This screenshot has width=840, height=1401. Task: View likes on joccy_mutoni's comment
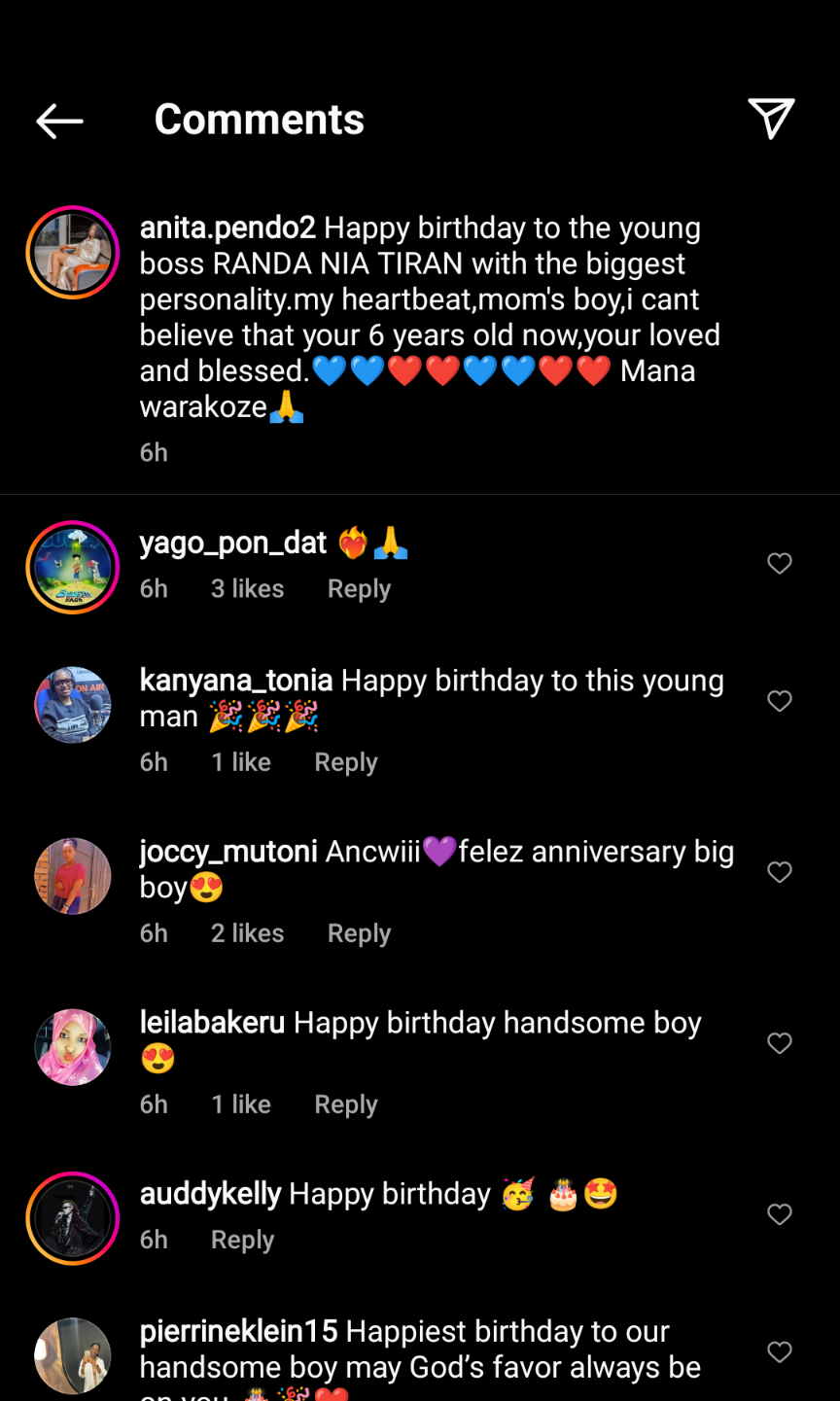247,933
